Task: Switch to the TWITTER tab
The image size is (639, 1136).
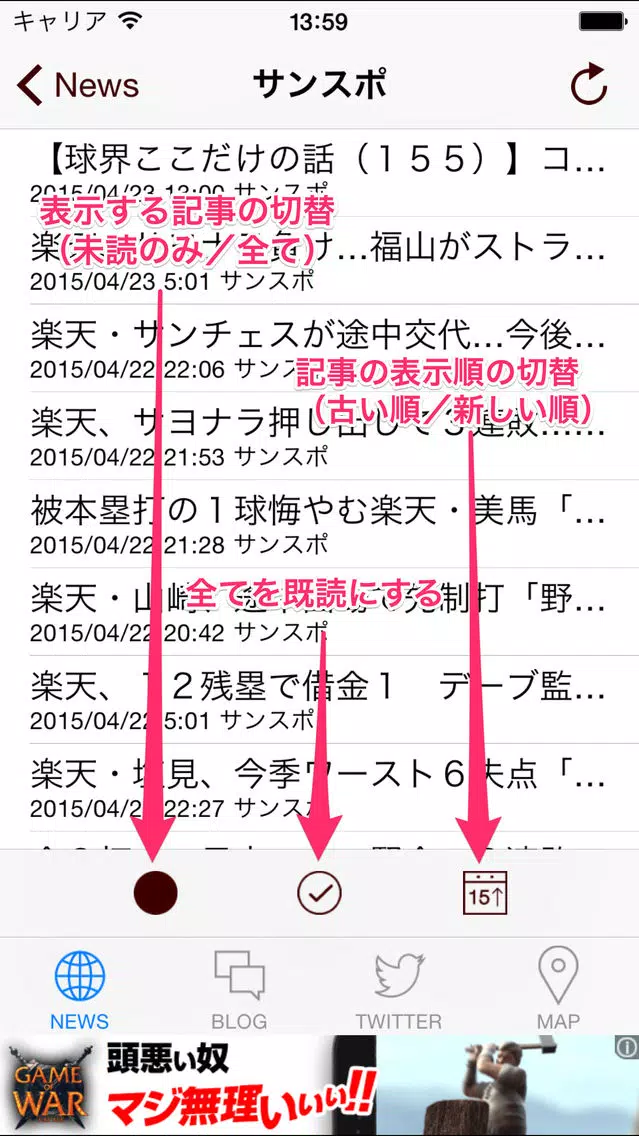Action: 398,988
